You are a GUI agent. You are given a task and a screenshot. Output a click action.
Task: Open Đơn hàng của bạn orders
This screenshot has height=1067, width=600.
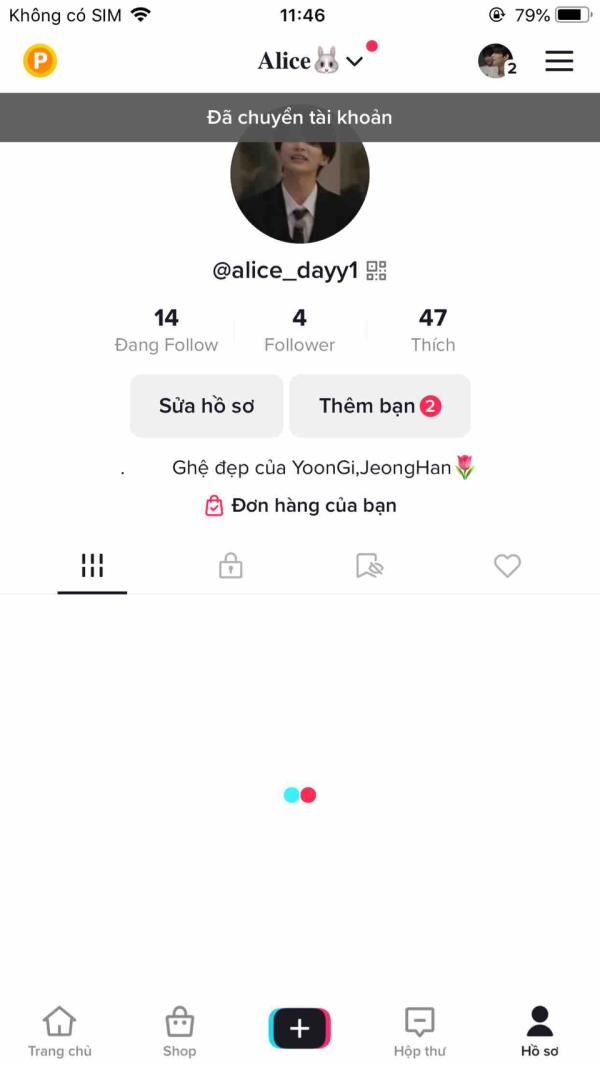[300, 506]
